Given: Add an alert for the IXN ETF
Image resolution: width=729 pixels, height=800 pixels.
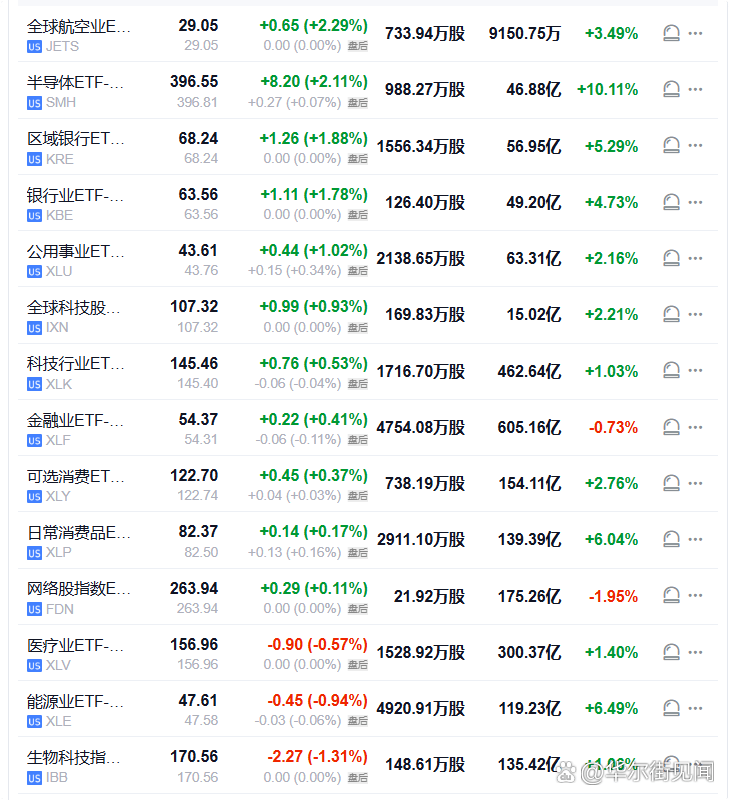Looking at the screenshot, I should click(x=671, y=315).
